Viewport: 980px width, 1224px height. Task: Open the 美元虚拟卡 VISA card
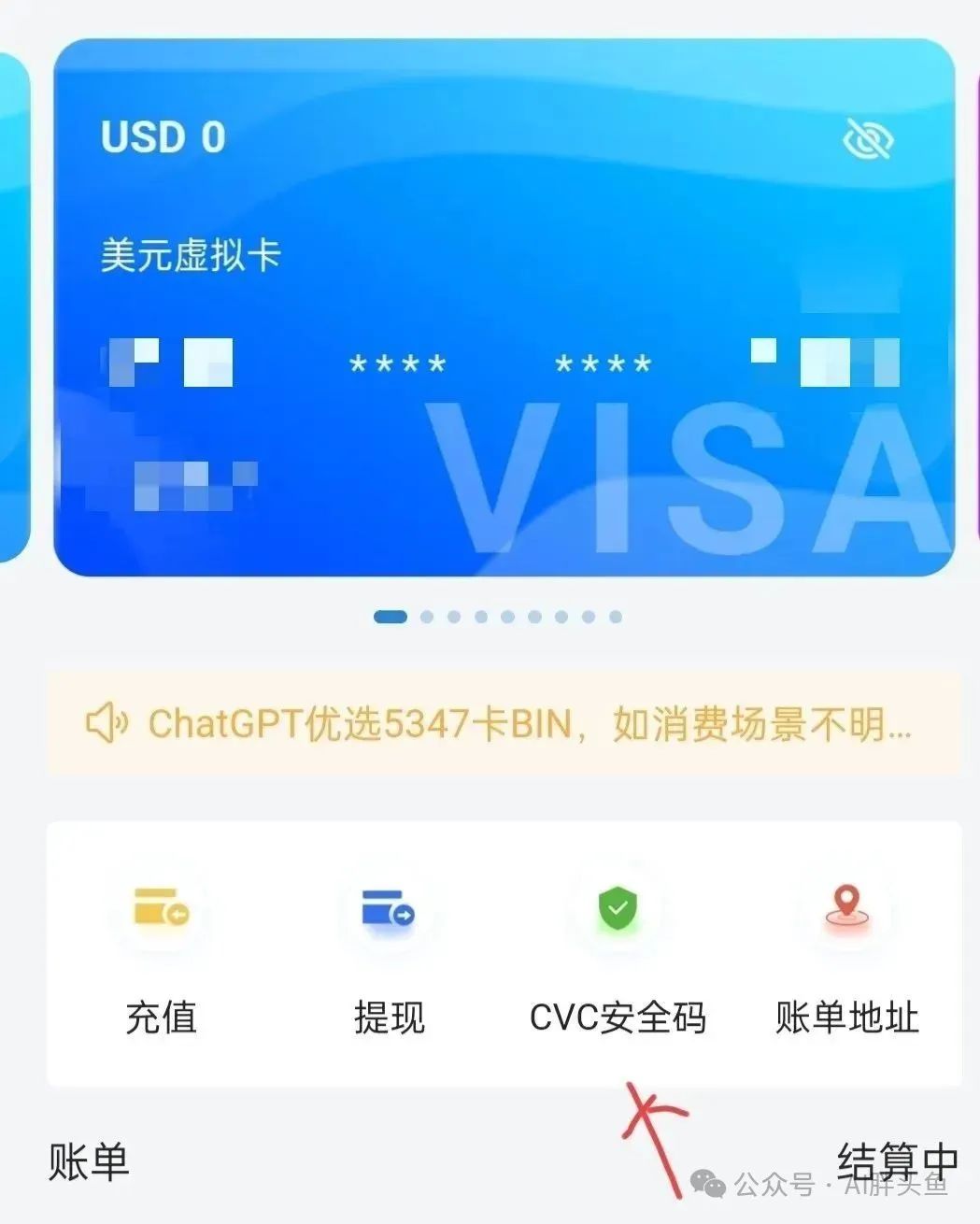click(x=504, y=308)
